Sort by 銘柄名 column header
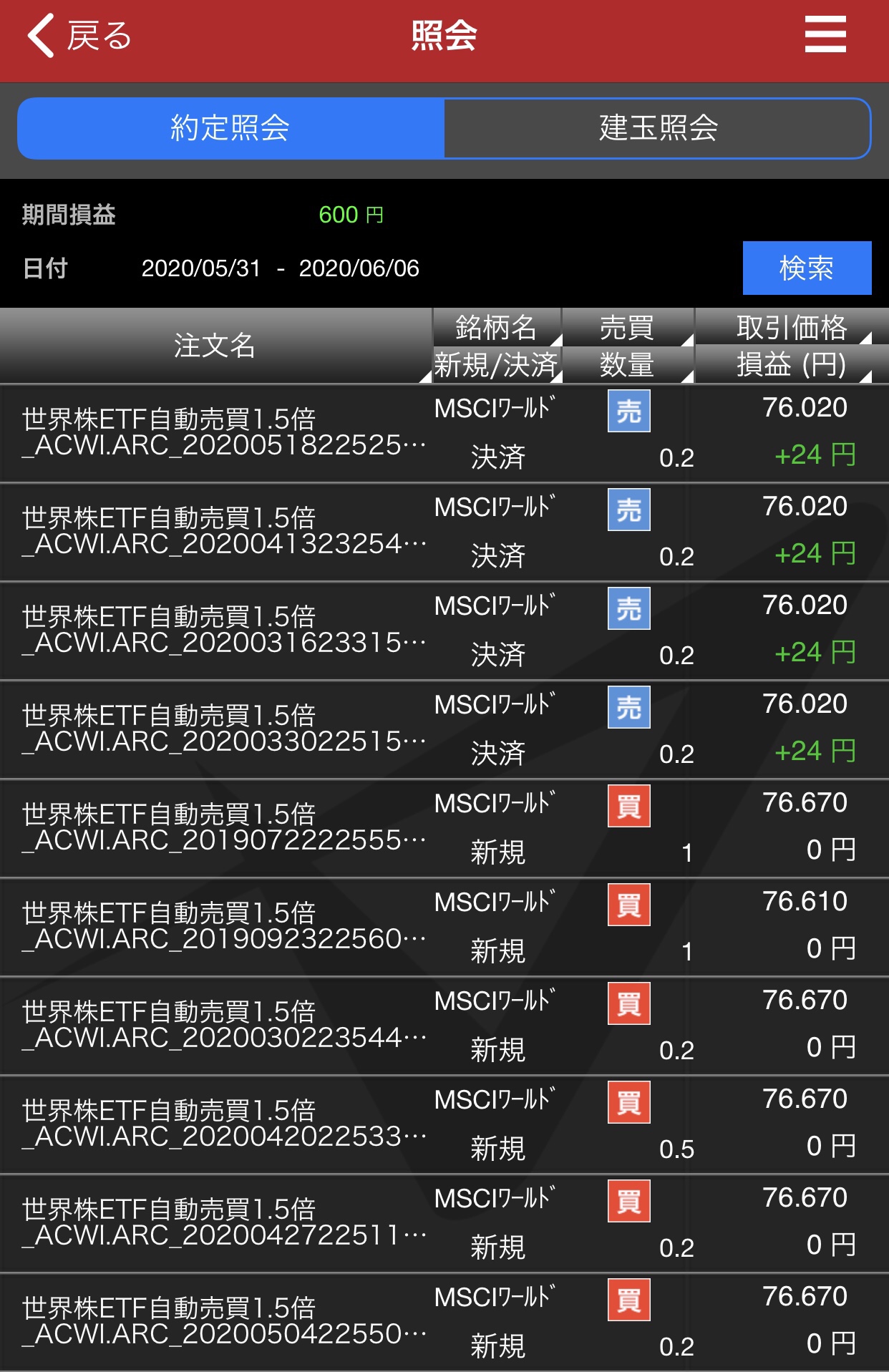 point(496,327)
